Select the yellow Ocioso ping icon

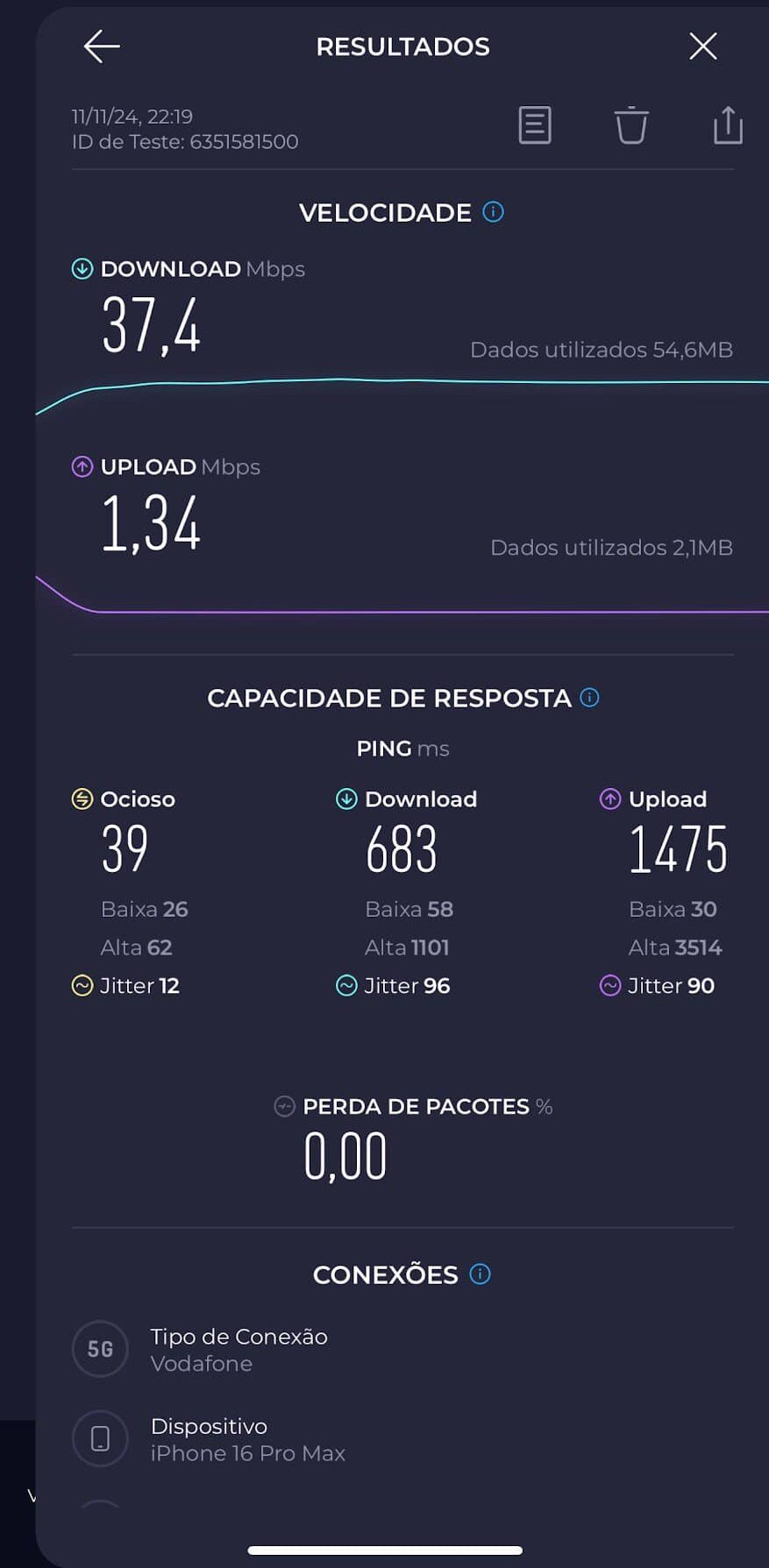click(x=80, y=798)
